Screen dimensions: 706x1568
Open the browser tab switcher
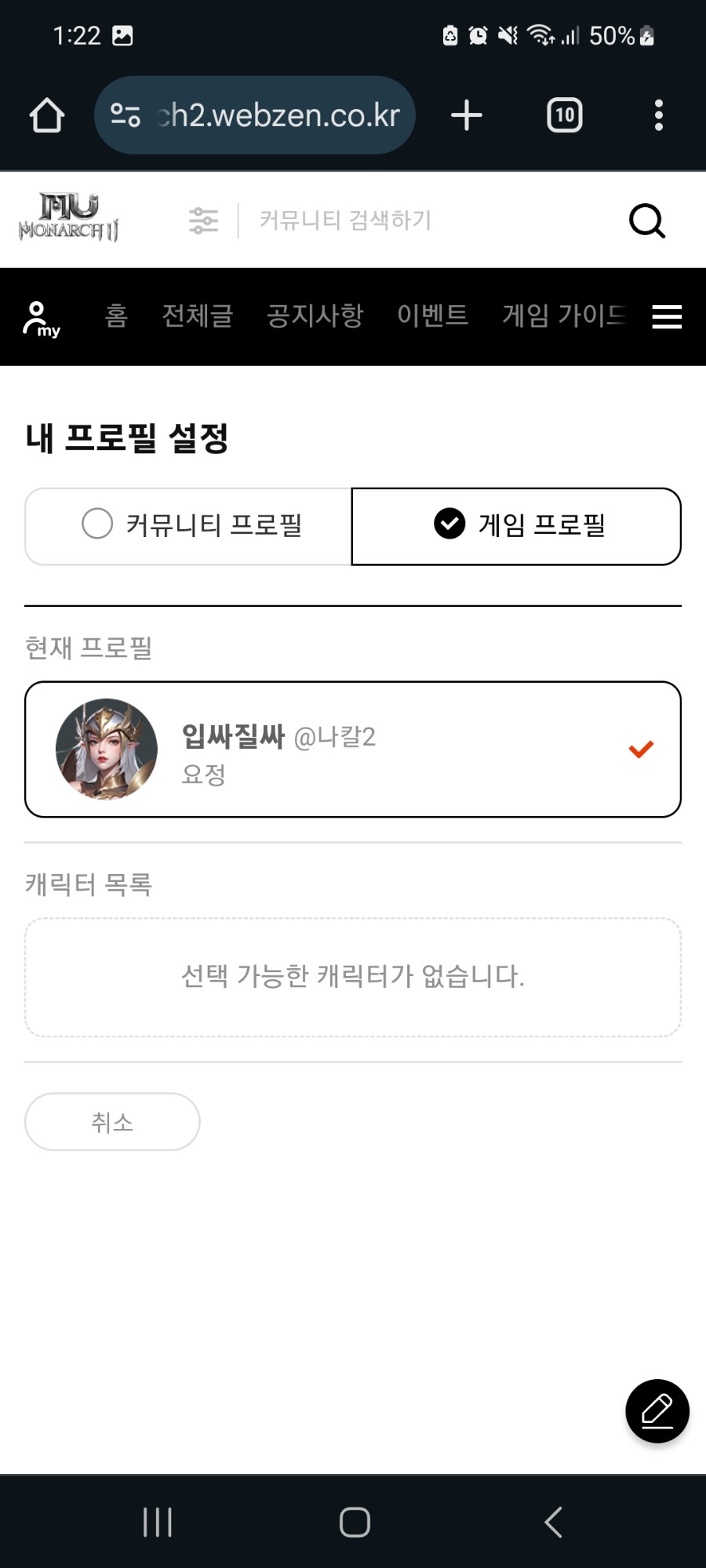pos(565,115)
